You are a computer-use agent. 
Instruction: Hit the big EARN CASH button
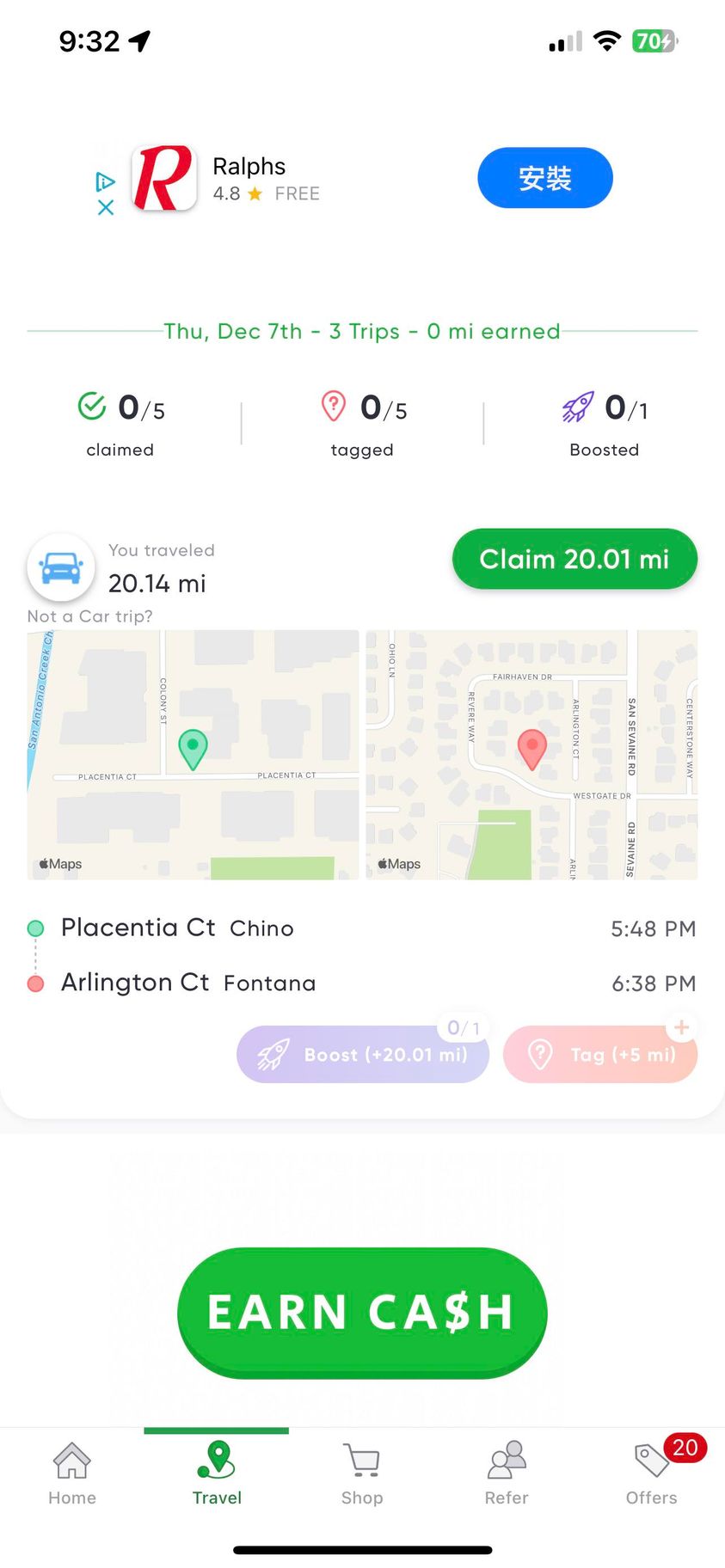pyautogui.click(x=362, y=1313)
